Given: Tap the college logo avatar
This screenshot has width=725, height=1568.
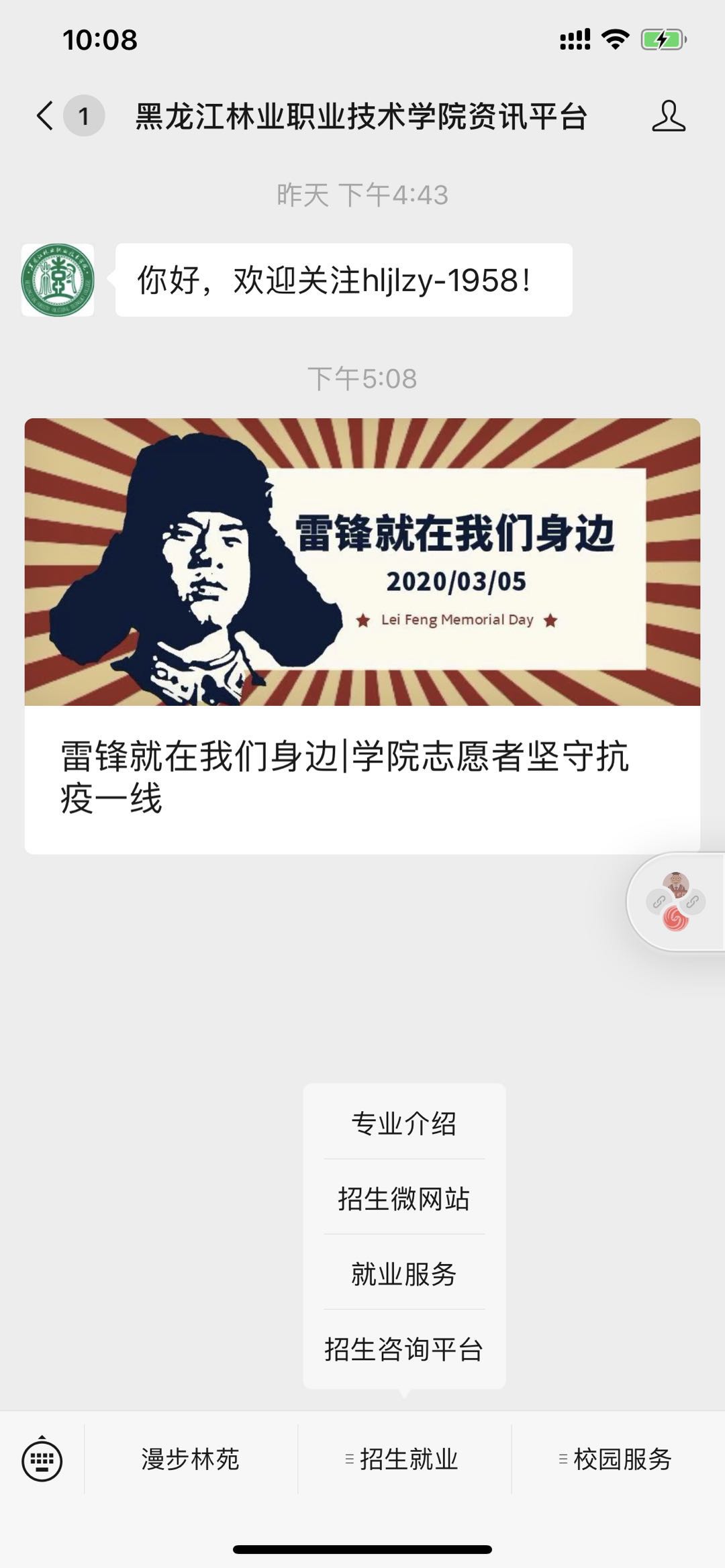Looking at the screenshot, I should (58, 280).
